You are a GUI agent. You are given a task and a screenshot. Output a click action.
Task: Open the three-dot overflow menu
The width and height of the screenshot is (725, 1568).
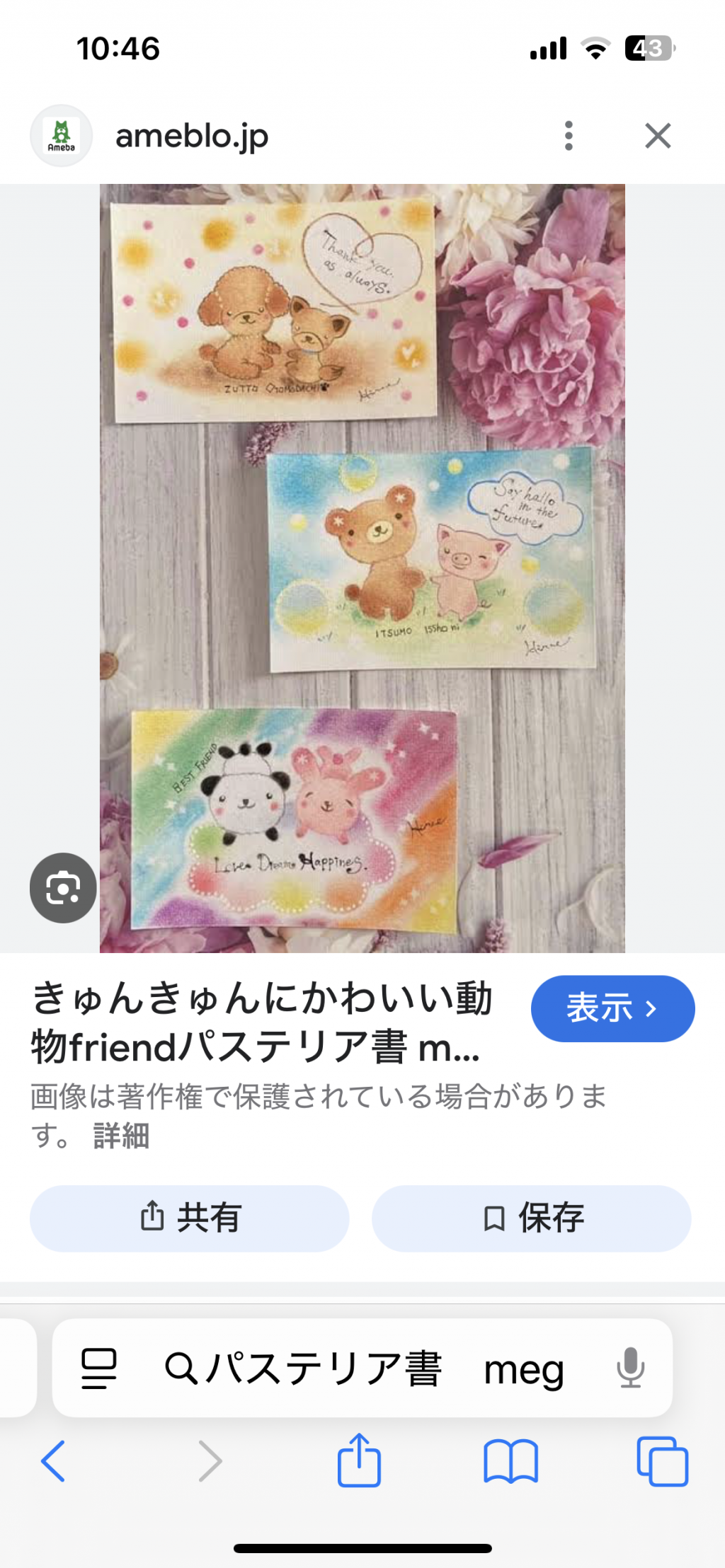click(x=569, y=135)
